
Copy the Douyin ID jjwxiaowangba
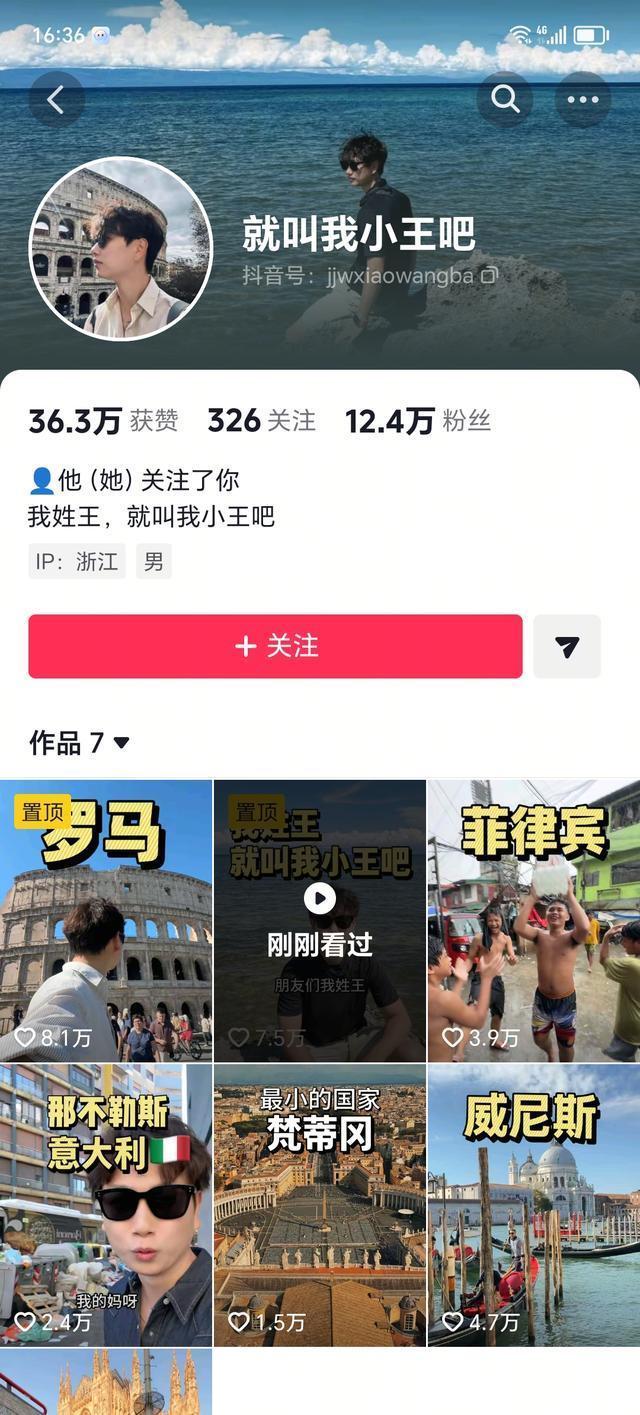489,275
